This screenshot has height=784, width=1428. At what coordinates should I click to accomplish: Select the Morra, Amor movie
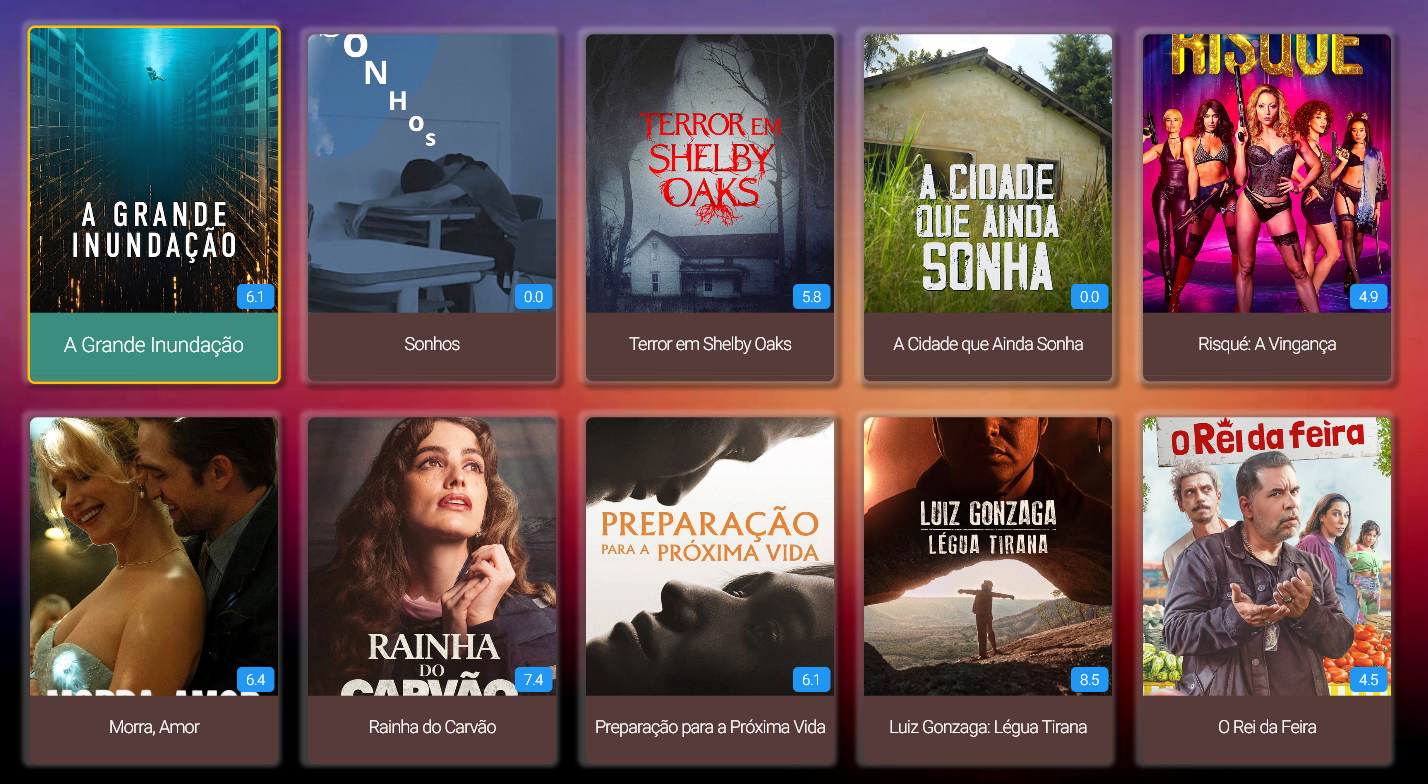[x=154, y=590]
